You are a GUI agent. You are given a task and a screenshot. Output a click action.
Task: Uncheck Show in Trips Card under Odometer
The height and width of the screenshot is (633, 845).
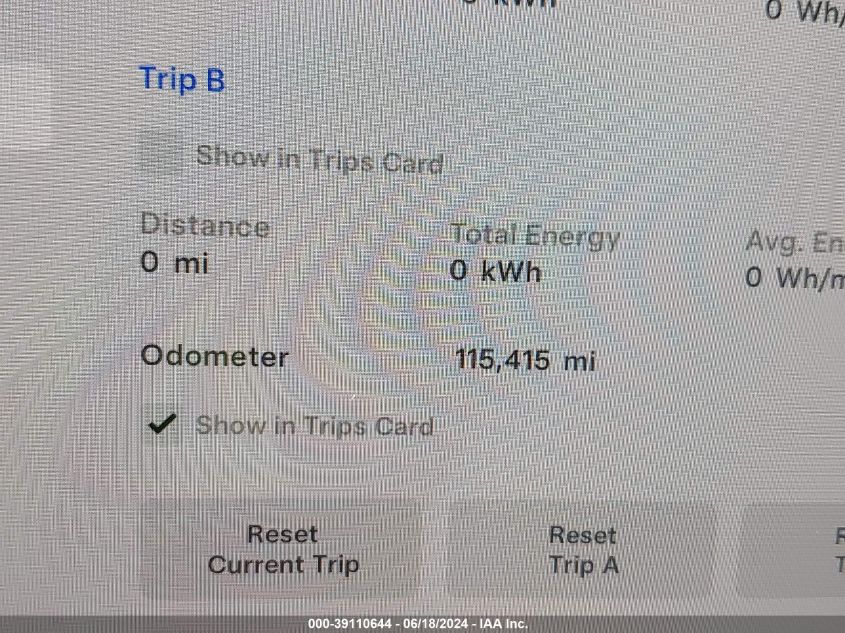(x=163, y=424)
